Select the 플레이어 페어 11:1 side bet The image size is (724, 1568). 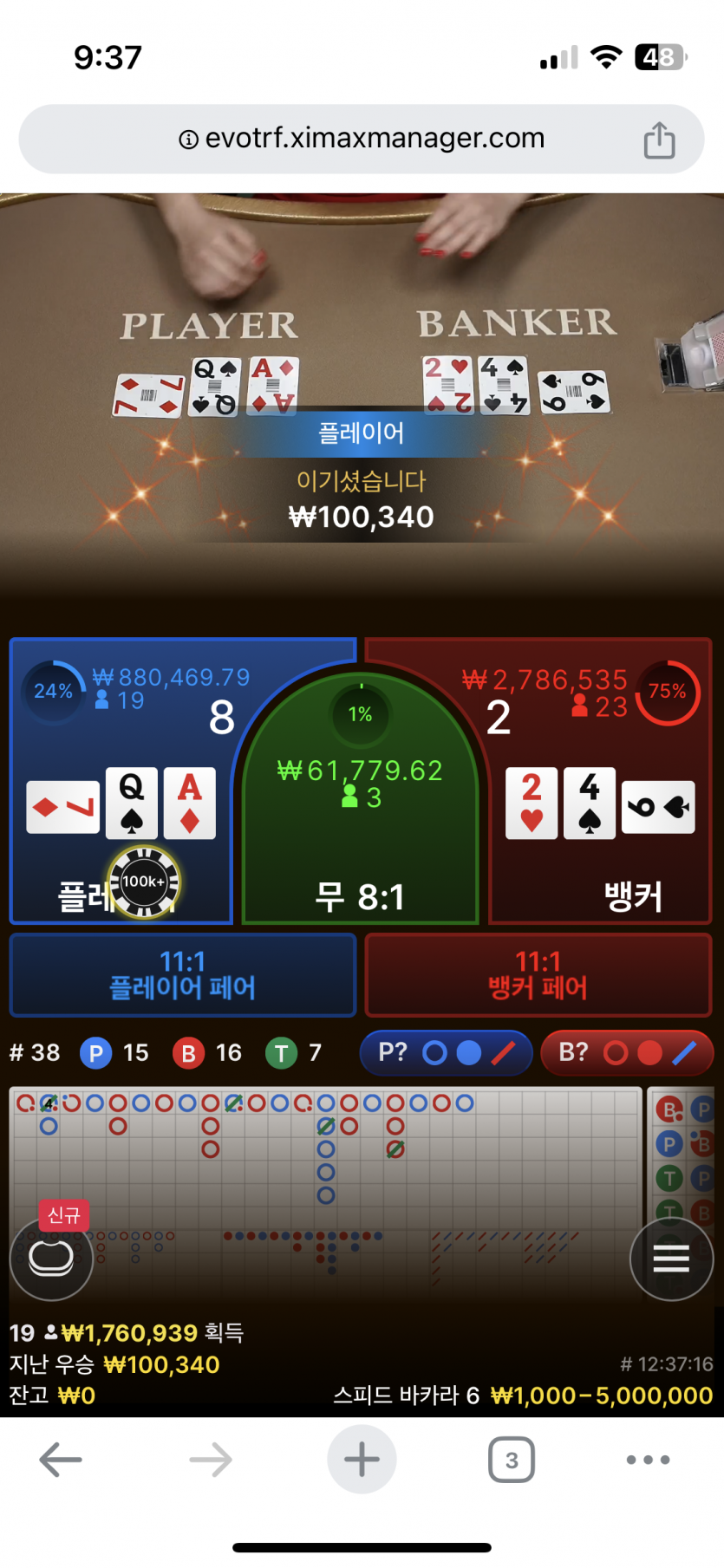coord(182,974)
